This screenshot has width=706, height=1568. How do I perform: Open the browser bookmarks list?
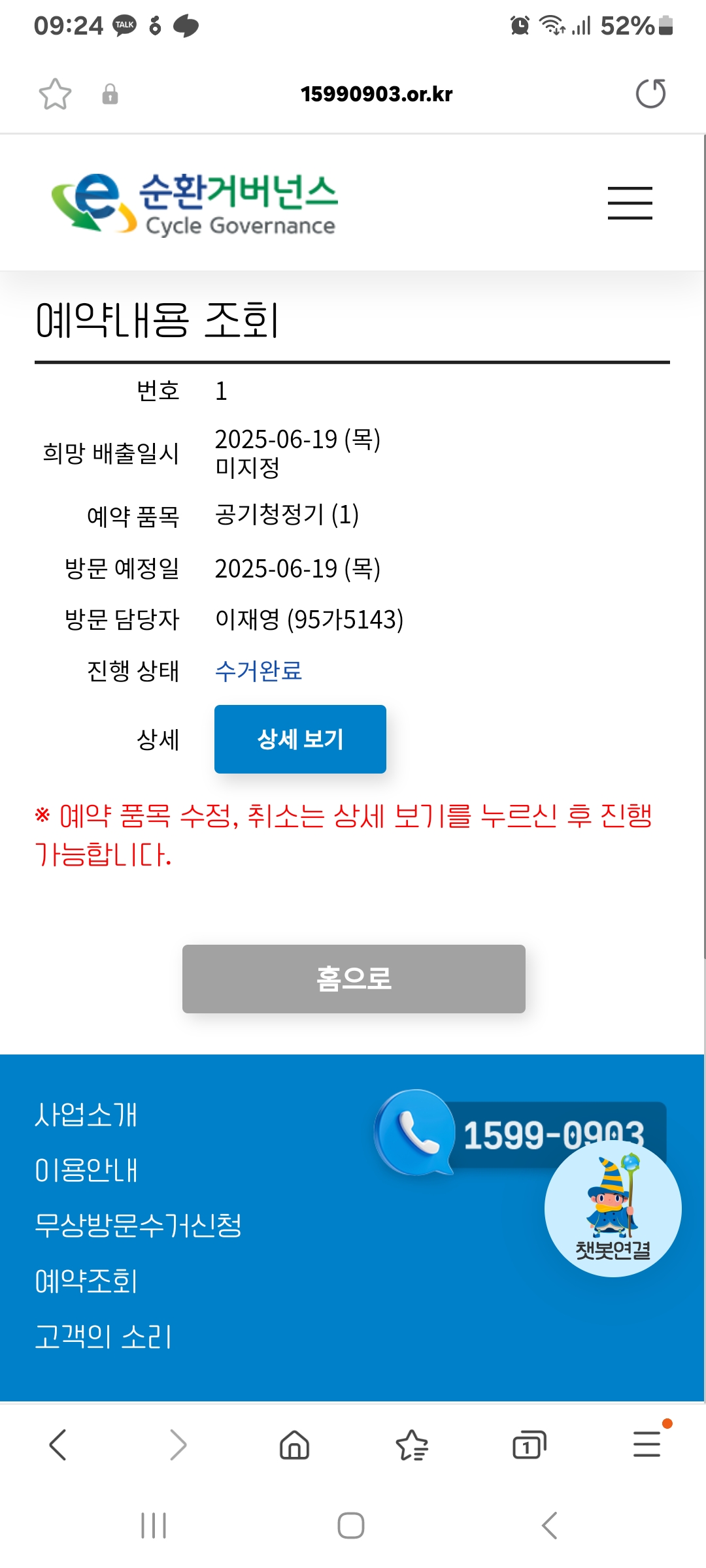click(412, 1445)
